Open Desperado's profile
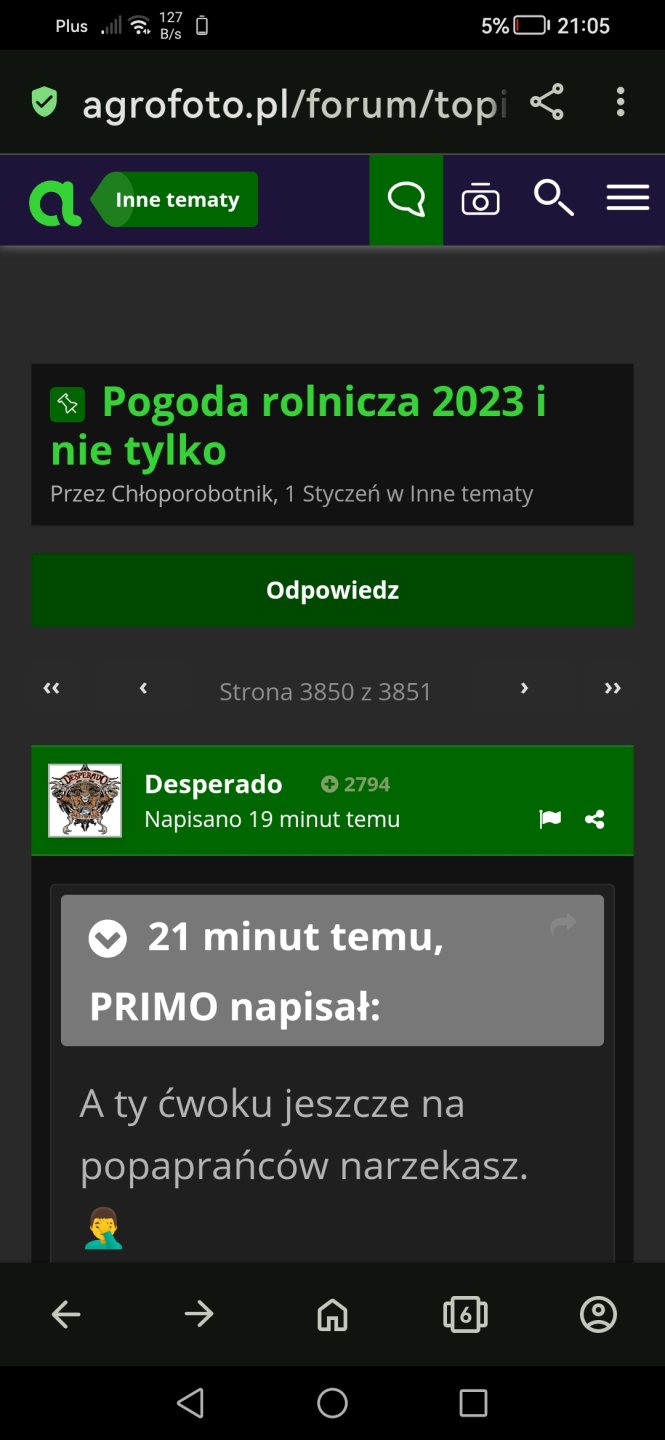 click(213, 784)
